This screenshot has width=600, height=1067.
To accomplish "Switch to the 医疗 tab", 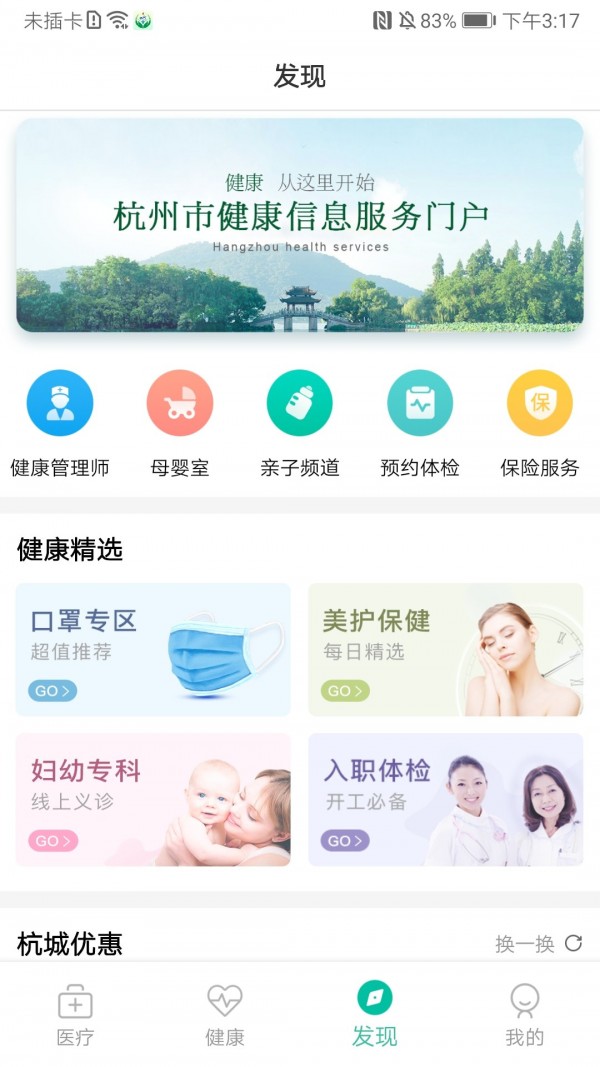I will [x=75, y=1014].
